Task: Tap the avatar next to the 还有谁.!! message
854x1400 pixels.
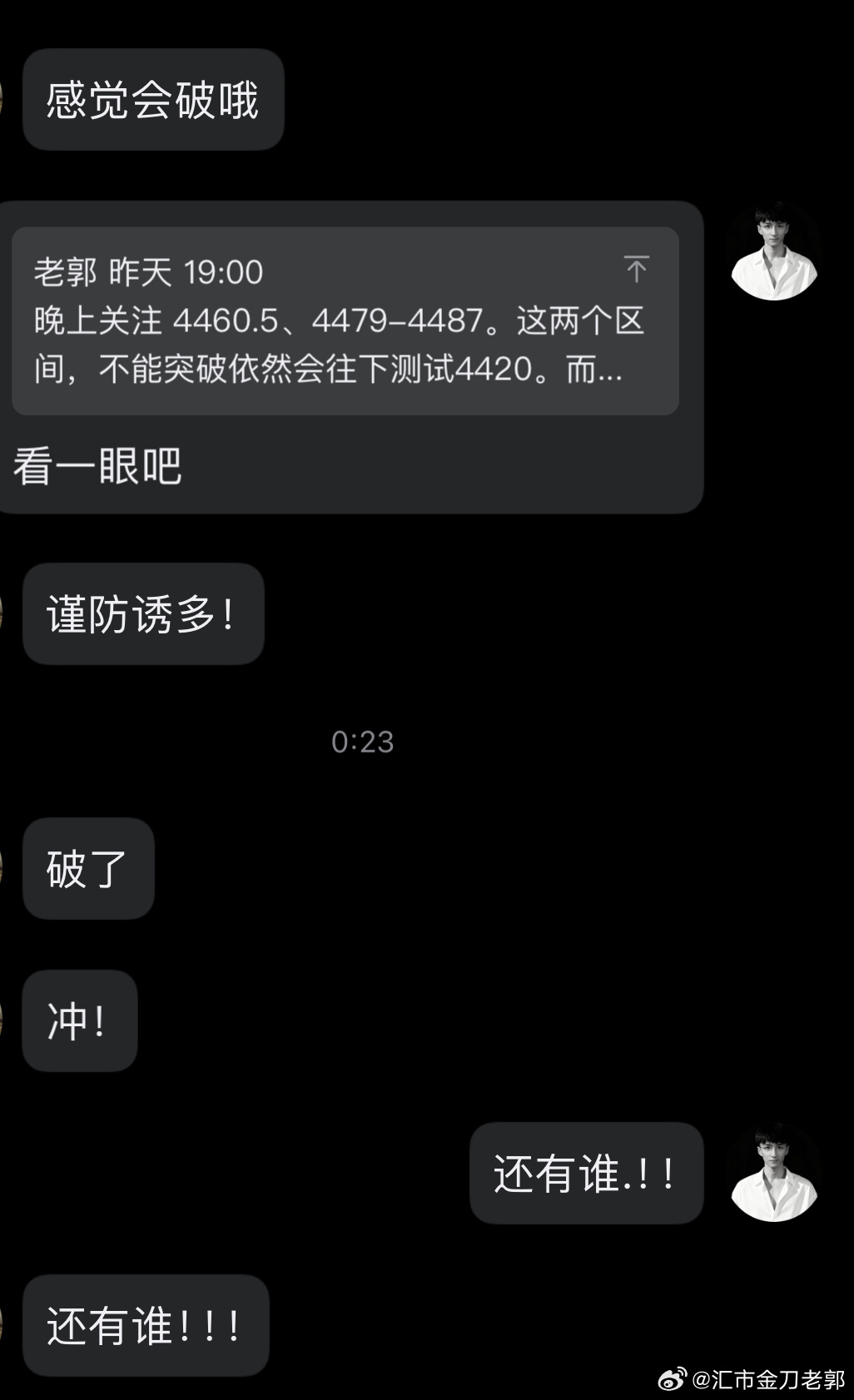Action: click(773, 1174)
